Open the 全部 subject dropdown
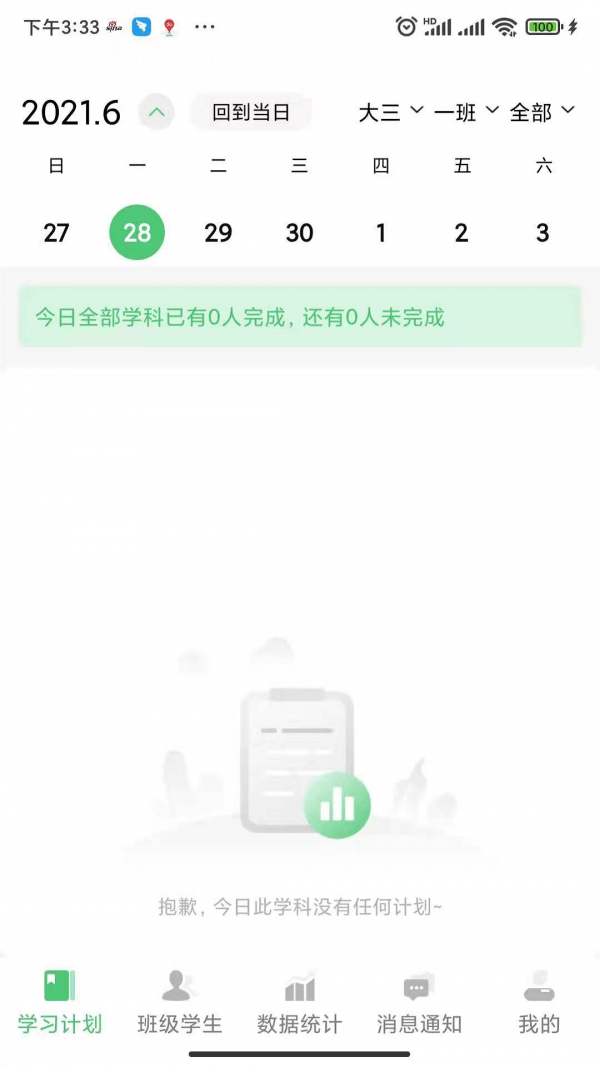600x1067 pixels. 542,112
